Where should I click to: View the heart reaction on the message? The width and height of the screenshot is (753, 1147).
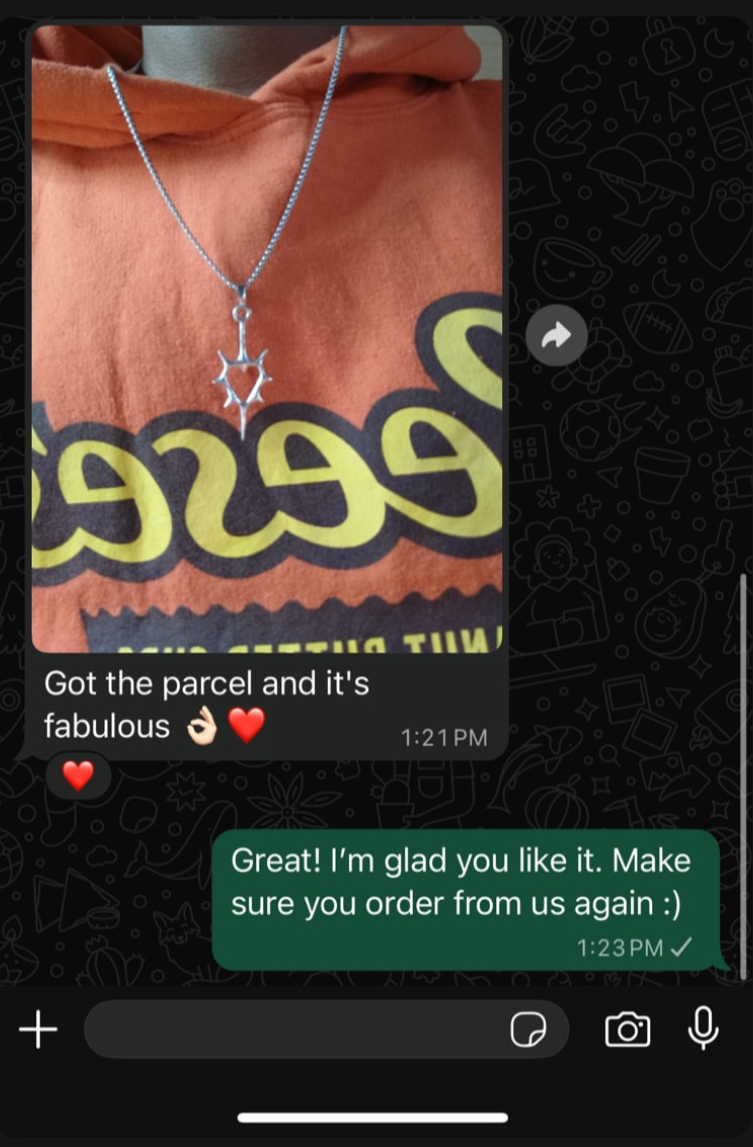point(78,775)
